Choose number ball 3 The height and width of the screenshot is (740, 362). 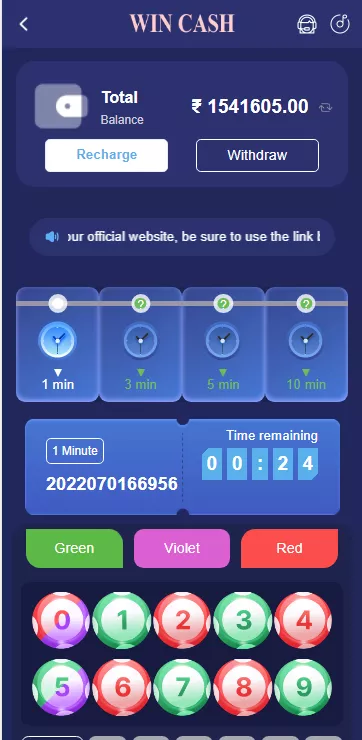pos(243,620)
